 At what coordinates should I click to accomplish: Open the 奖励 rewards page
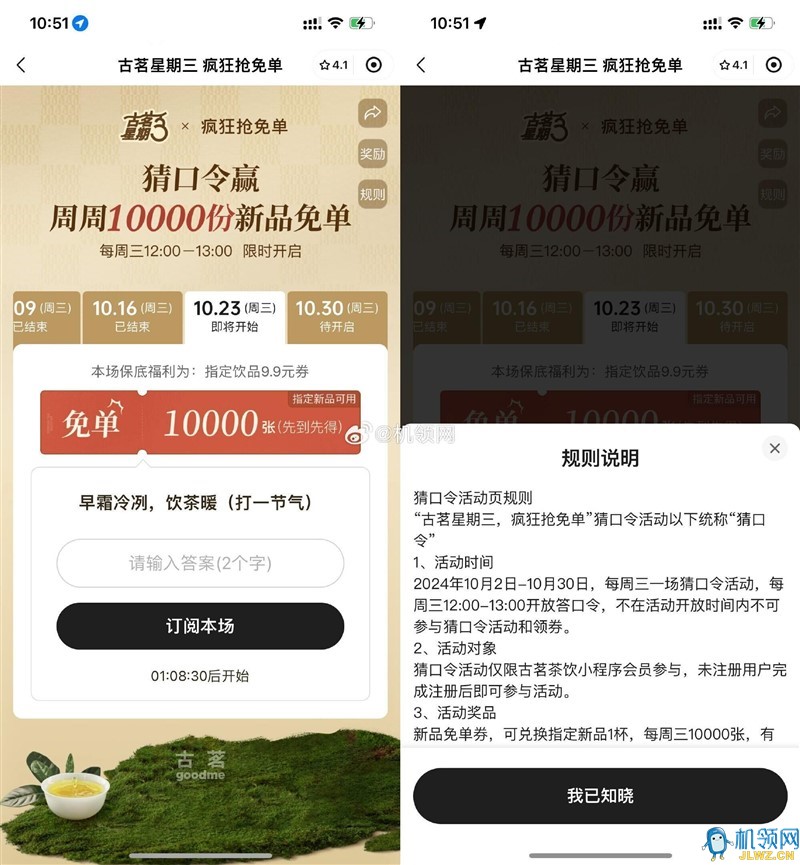coord(372,154)
